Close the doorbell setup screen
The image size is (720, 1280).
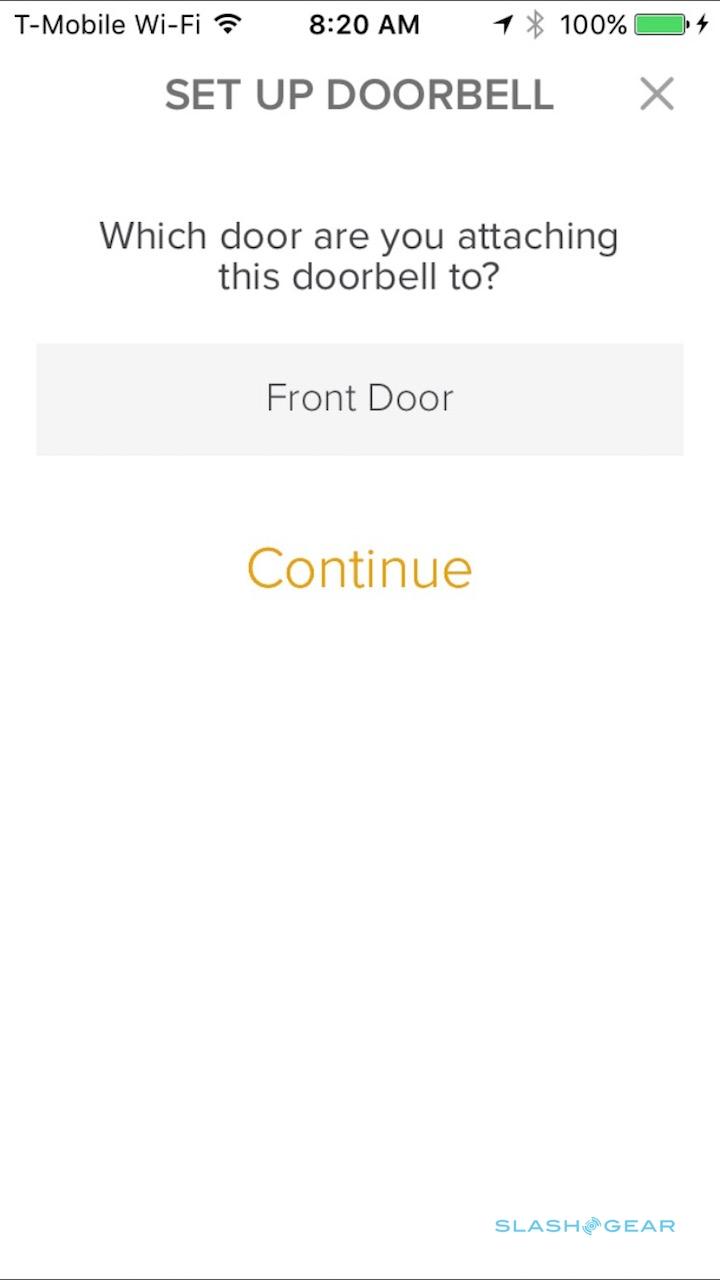coord(657,94)
